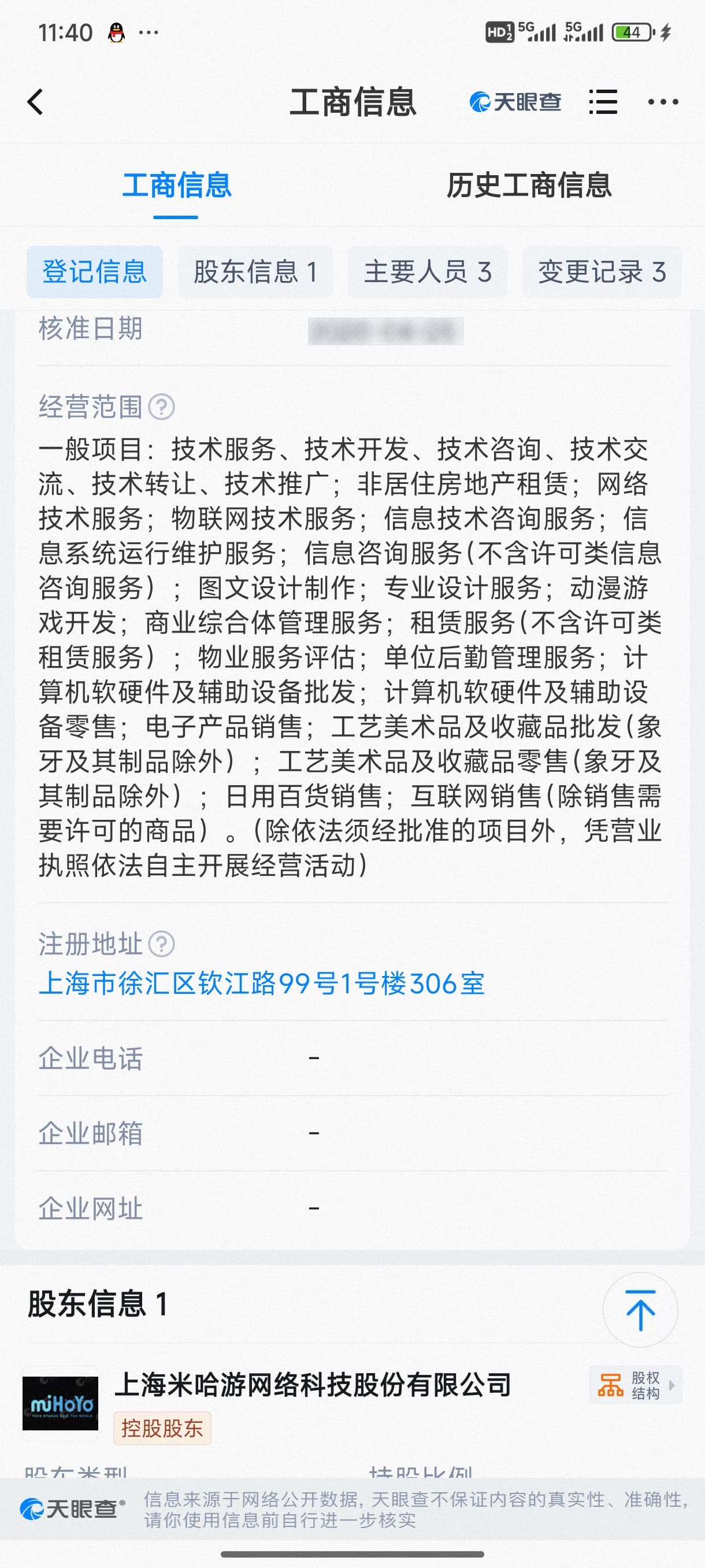The width and height of the screenshot is (705, 1568).
Task: Select the 登记信息 chip
Action: (94, 272)
